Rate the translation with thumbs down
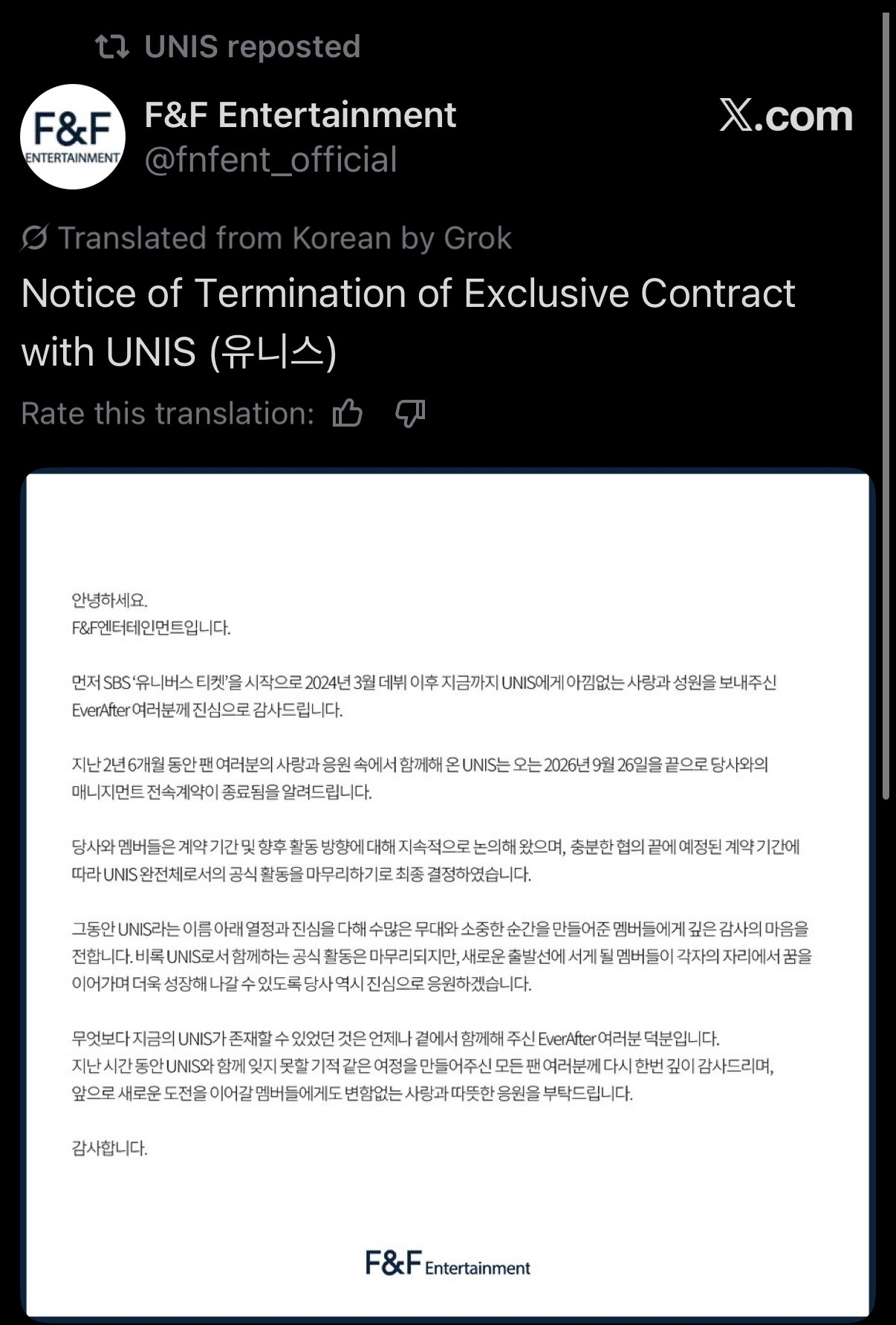Screen dimensions: 896x1325 click(410, 413)
